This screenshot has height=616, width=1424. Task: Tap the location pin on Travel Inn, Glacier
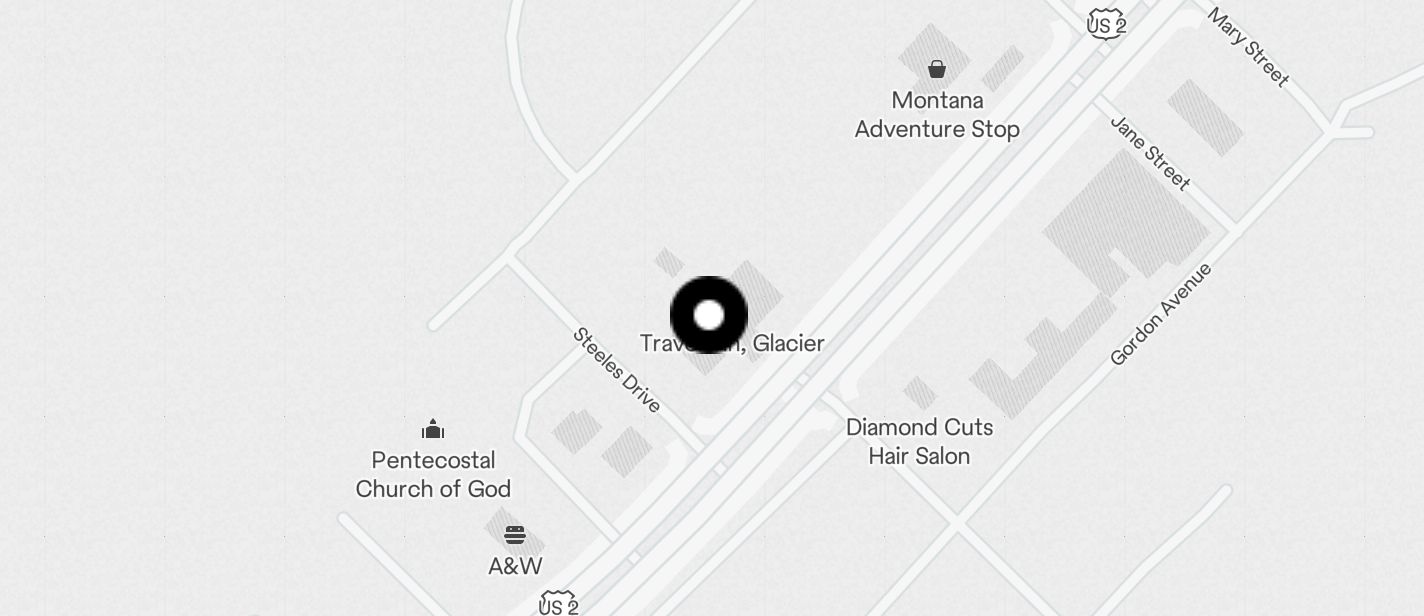click(x=708, y=315)
